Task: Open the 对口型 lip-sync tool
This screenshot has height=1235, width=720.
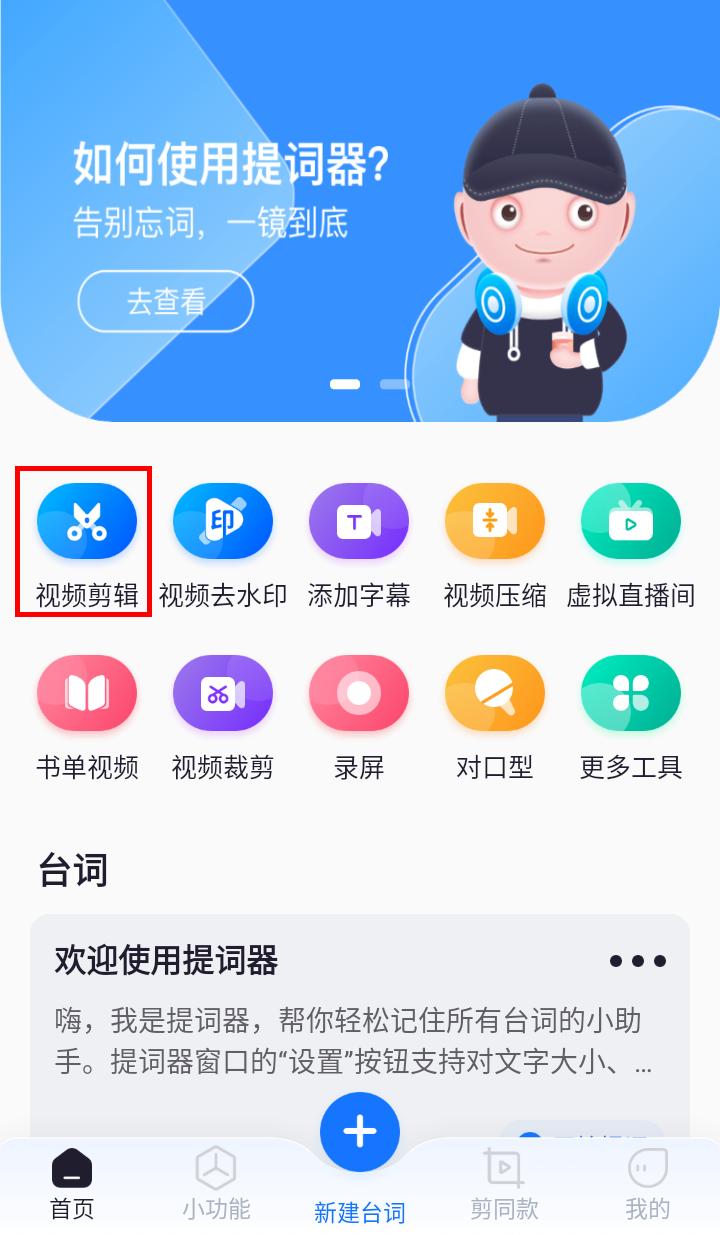Action: tap(495, 692)
